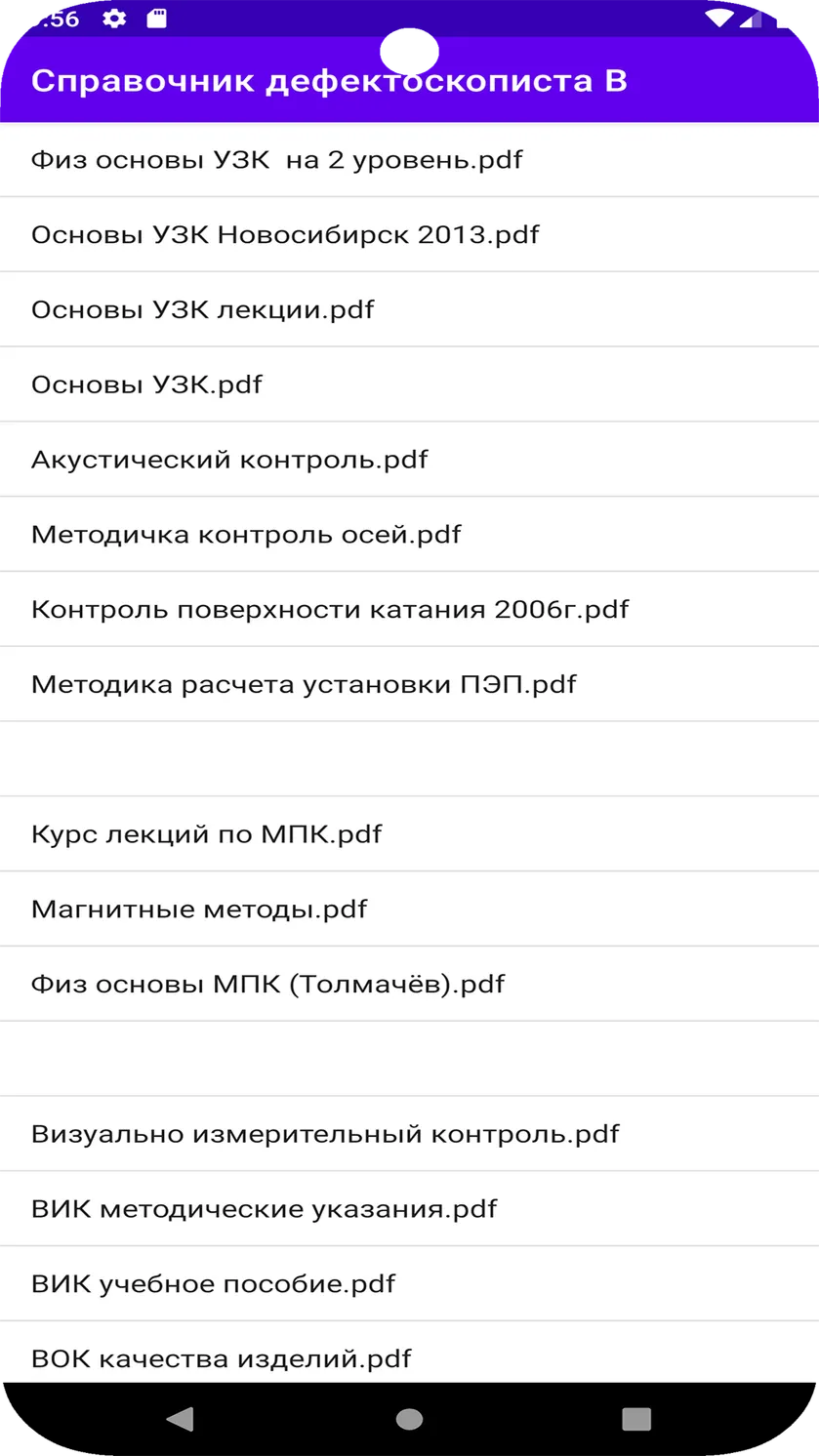819x1456 pixels.
Task: Open Физ основы УЗК на 2 уровень.pdf
Action: tap(409, 159)
